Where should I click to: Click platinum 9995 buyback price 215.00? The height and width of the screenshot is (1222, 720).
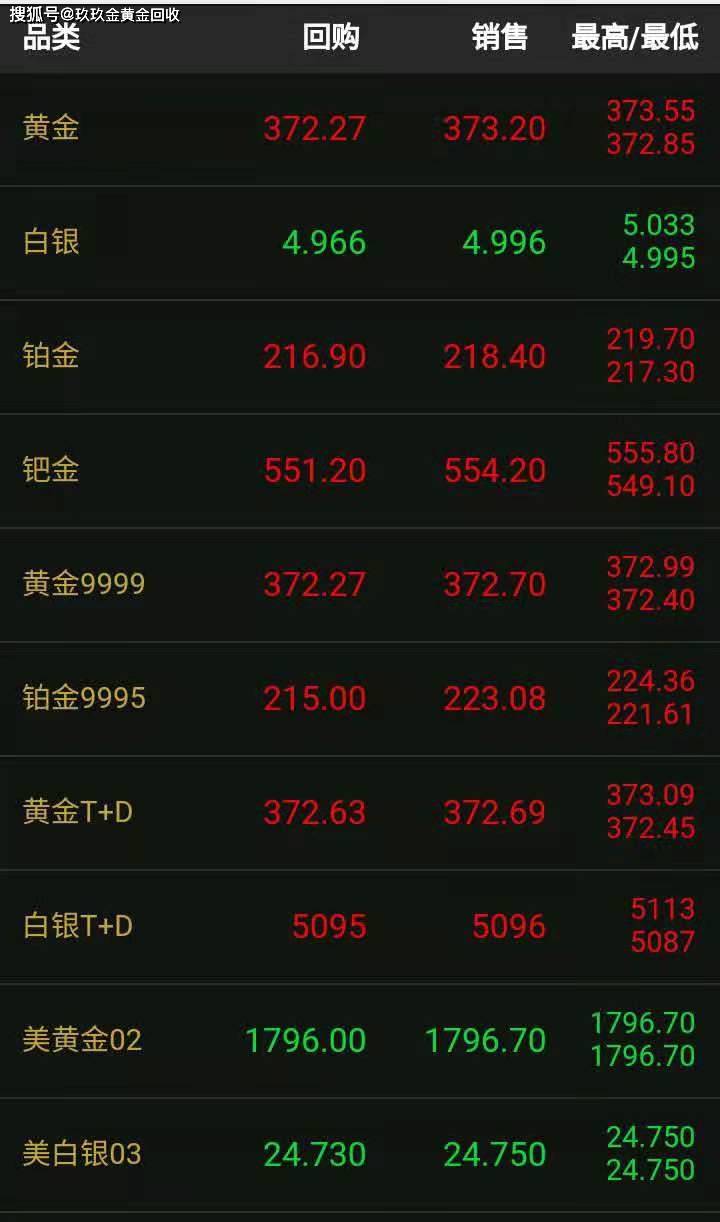(314, 699)
